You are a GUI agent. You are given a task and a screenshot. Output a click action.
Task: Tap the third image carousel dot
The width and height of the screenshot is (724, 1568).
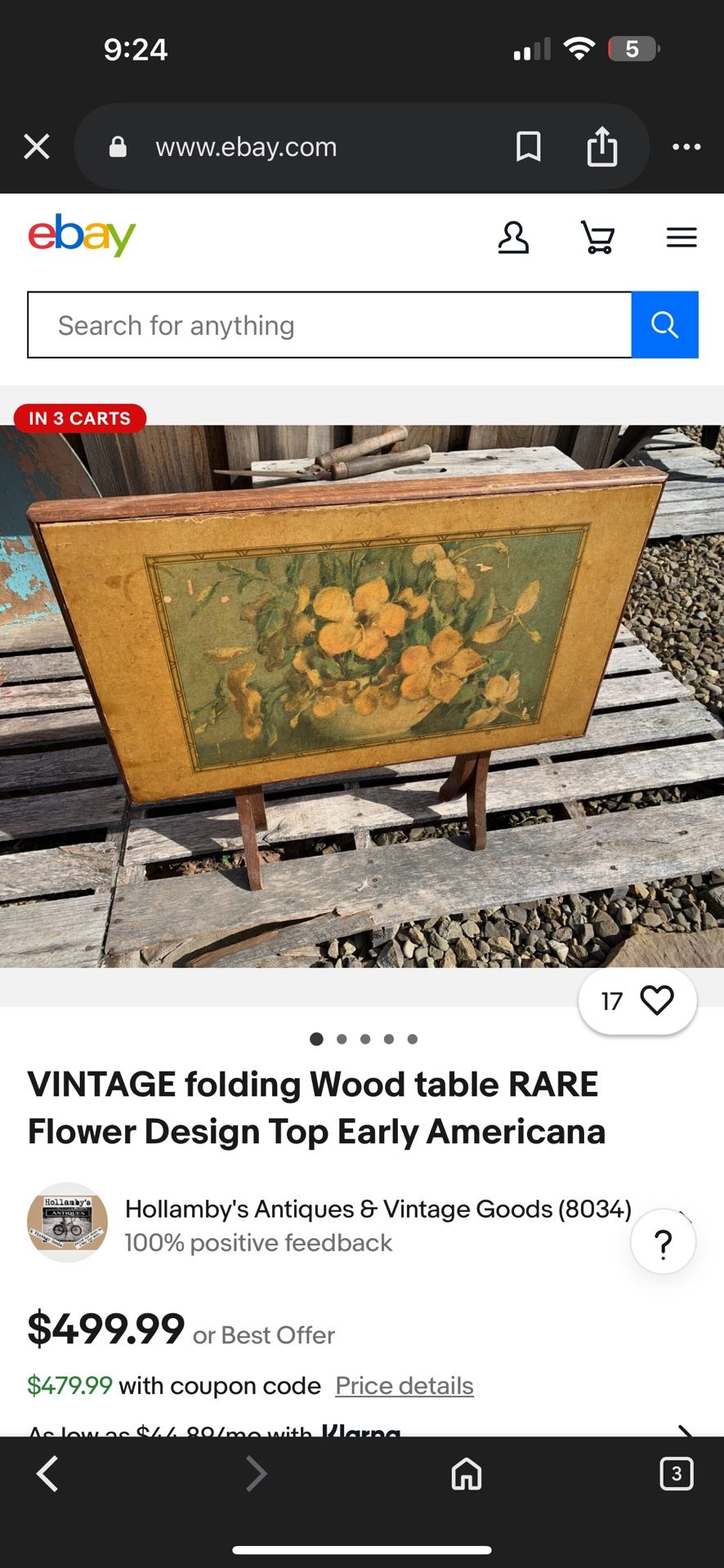coord(365,1039)
